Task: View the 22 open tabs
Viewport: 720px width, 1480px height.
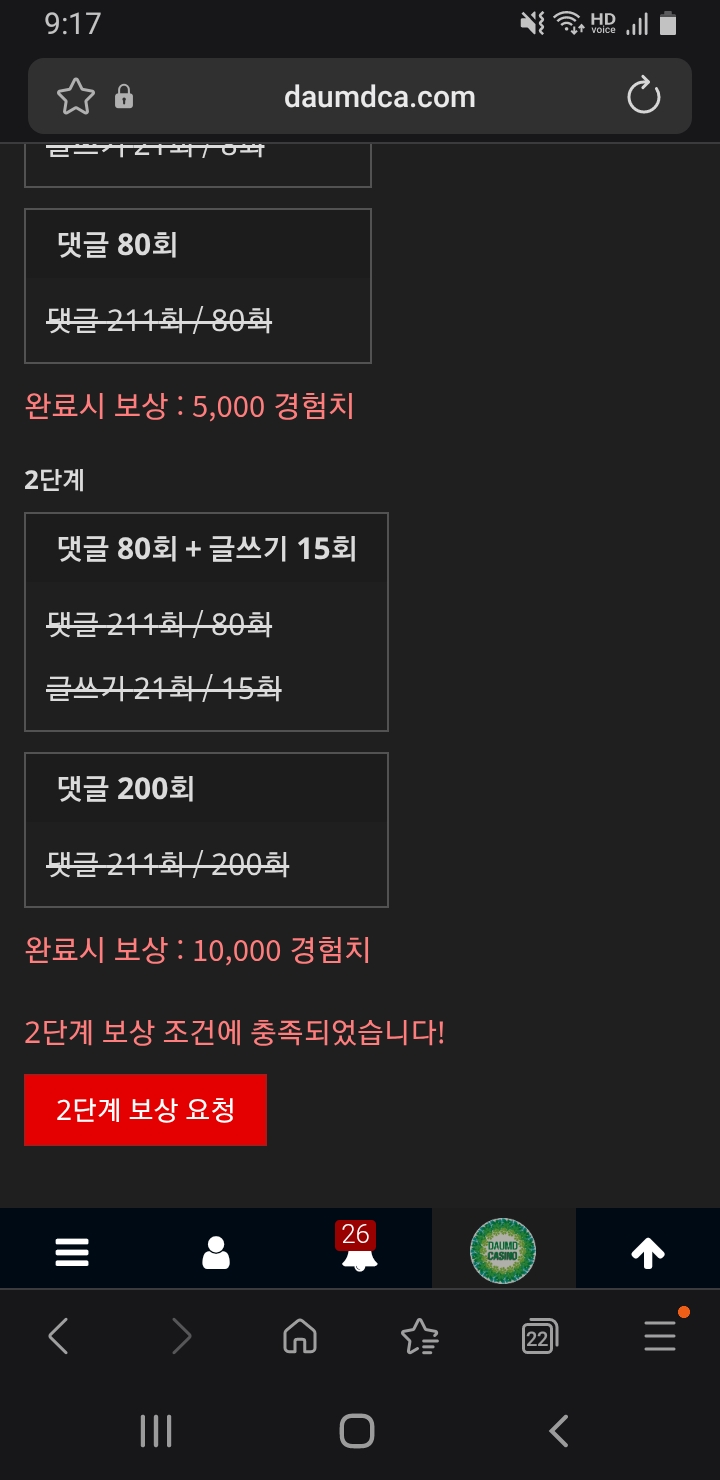Action: (539, 1336)
